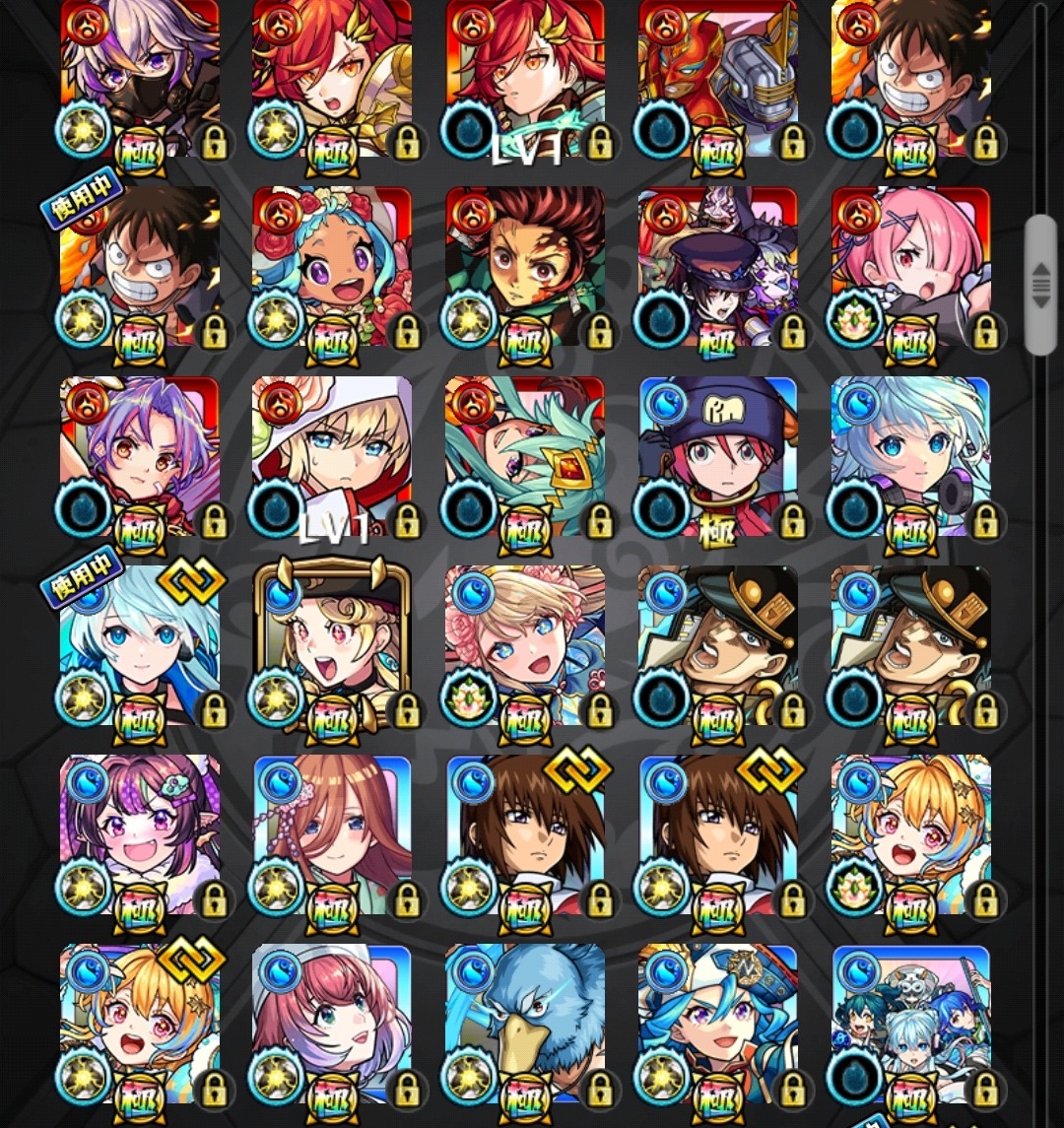Select the pink-haired maid character
1064x1128 pixels.
911,266
